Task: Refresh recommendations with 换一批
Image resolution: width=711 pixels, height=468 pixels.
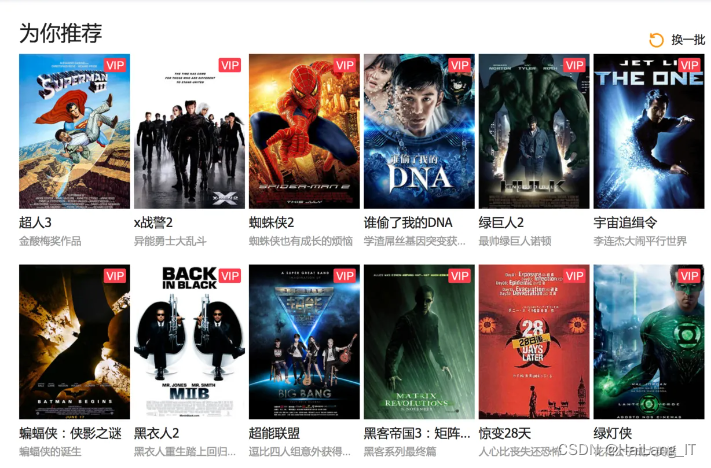Action: (678, 40)
